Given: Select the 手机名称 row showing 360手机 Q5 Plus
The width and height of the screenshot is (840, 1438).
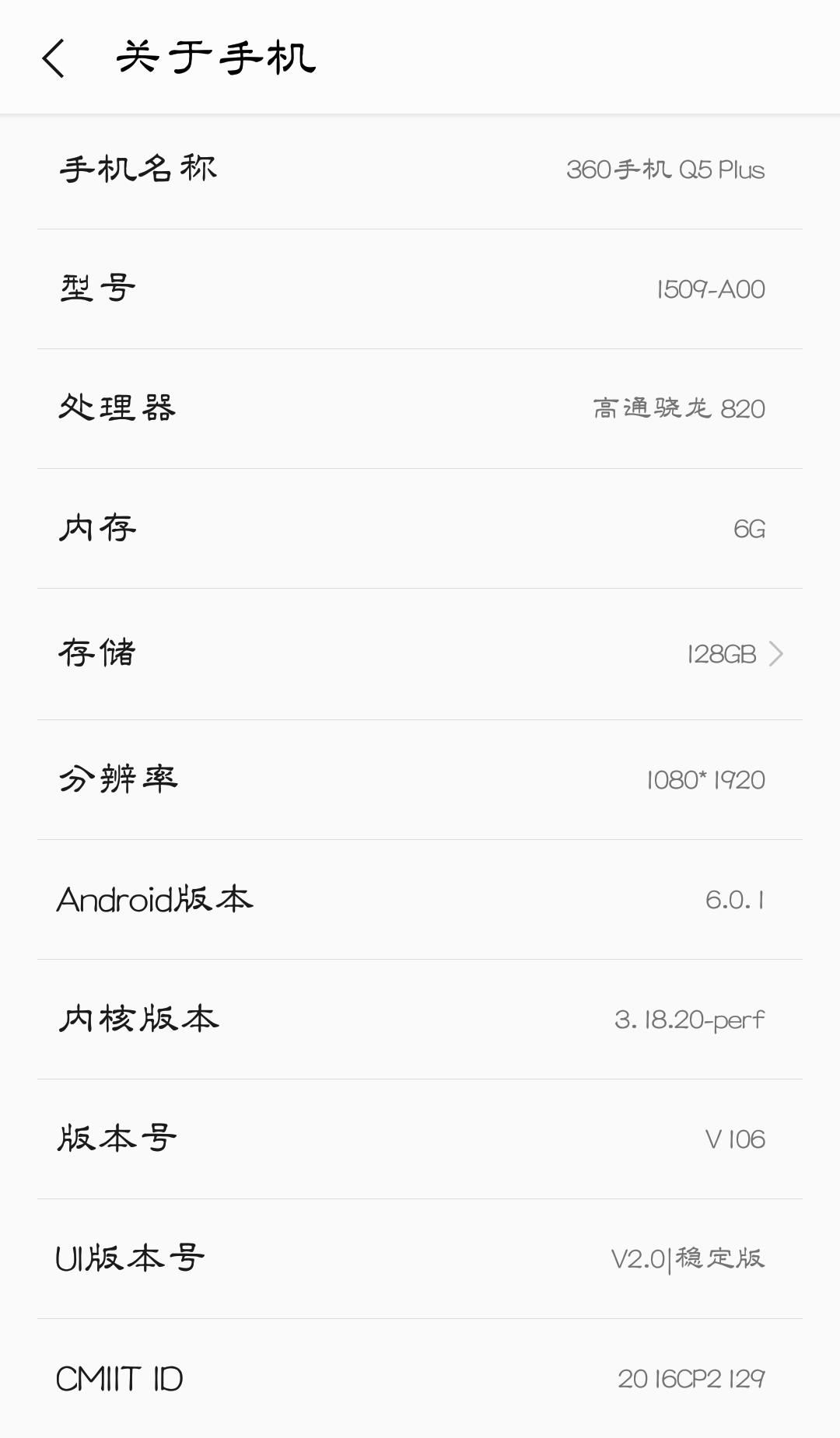Looking at the screenshot, I should [420, 169].
